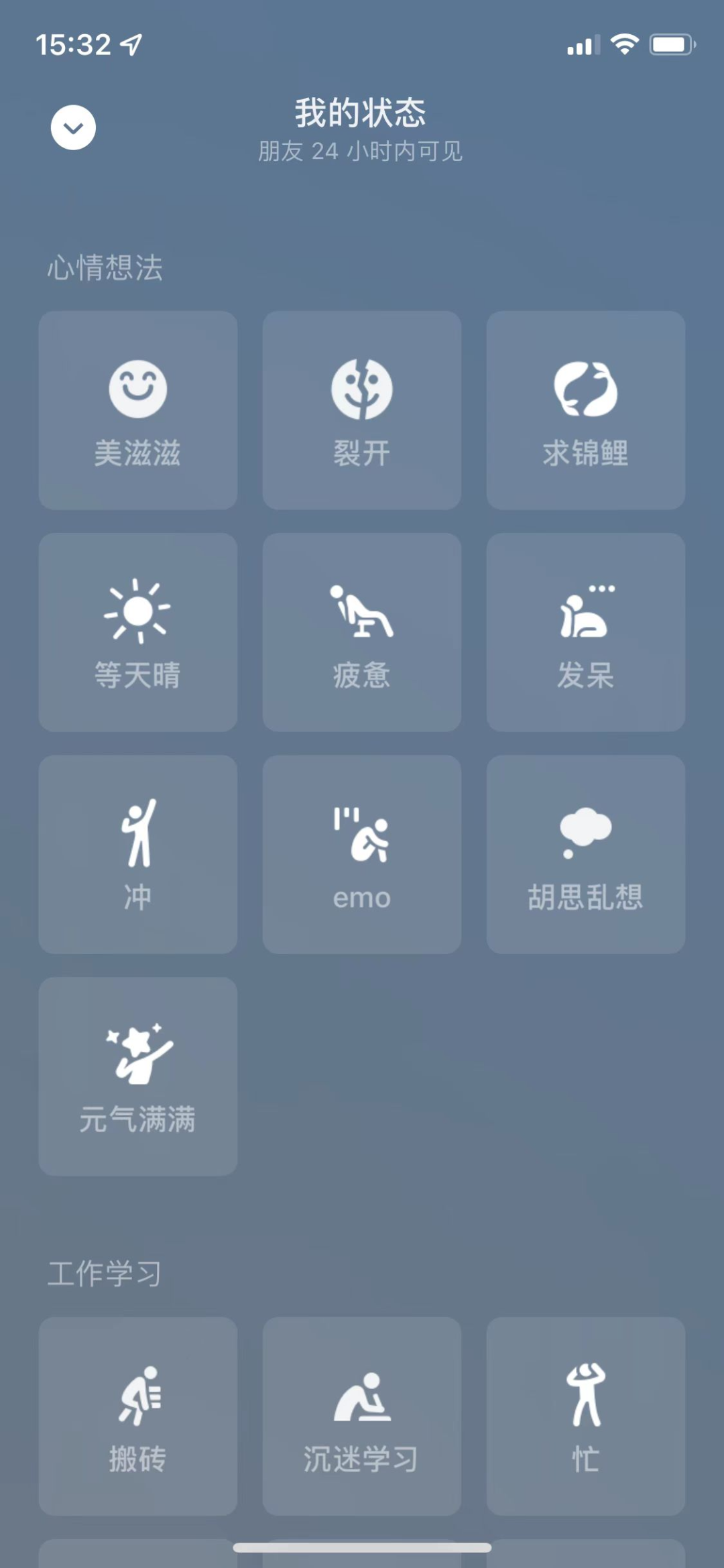Select the 冲 charging-forward status

pyautogui.click(x=137, y=854)
